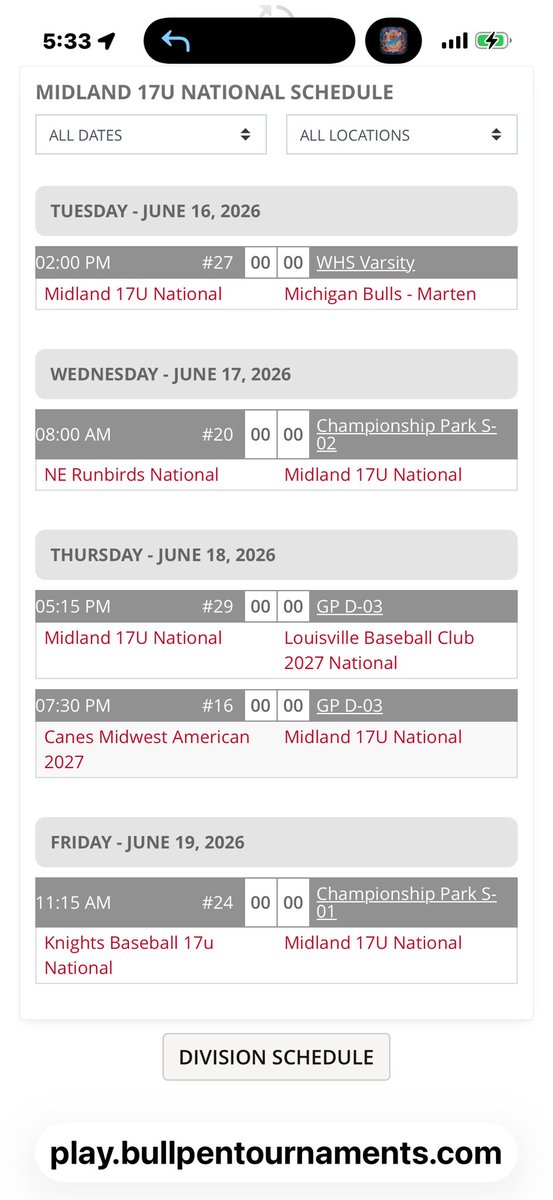Screen dimensions: 553x1200
Task: View the Knights Baseball 17u National team
Action: (x=129, y=955)
